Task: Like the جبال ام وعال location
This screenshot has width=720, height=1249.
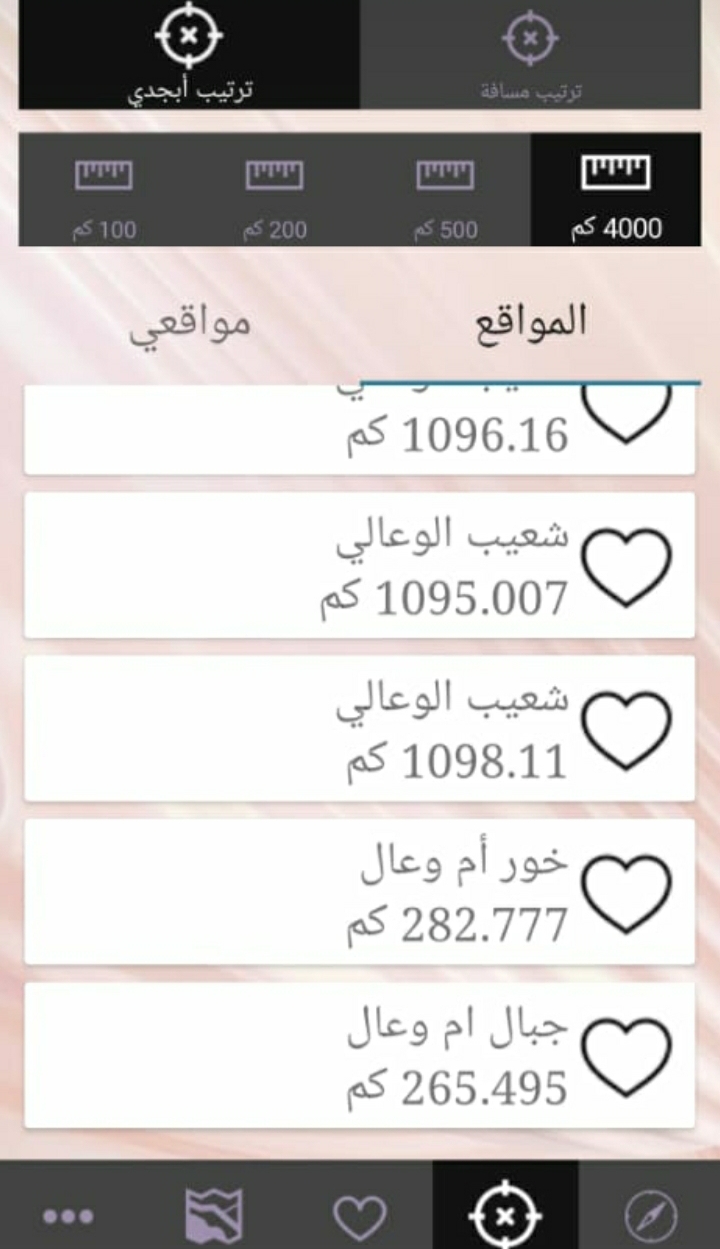Action: 627,1056
